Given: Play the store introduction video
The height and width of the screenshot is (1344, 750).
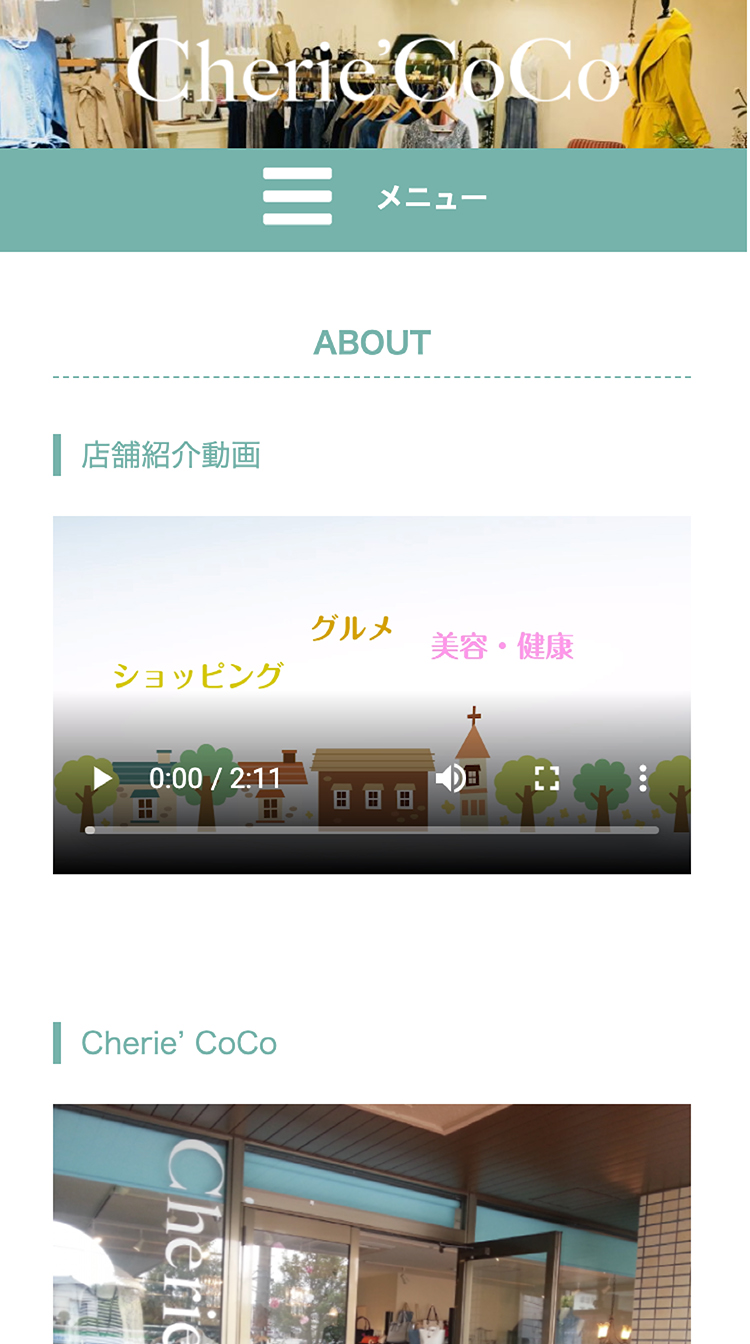Looking at the screenshot, I should (x=102, y=778).
